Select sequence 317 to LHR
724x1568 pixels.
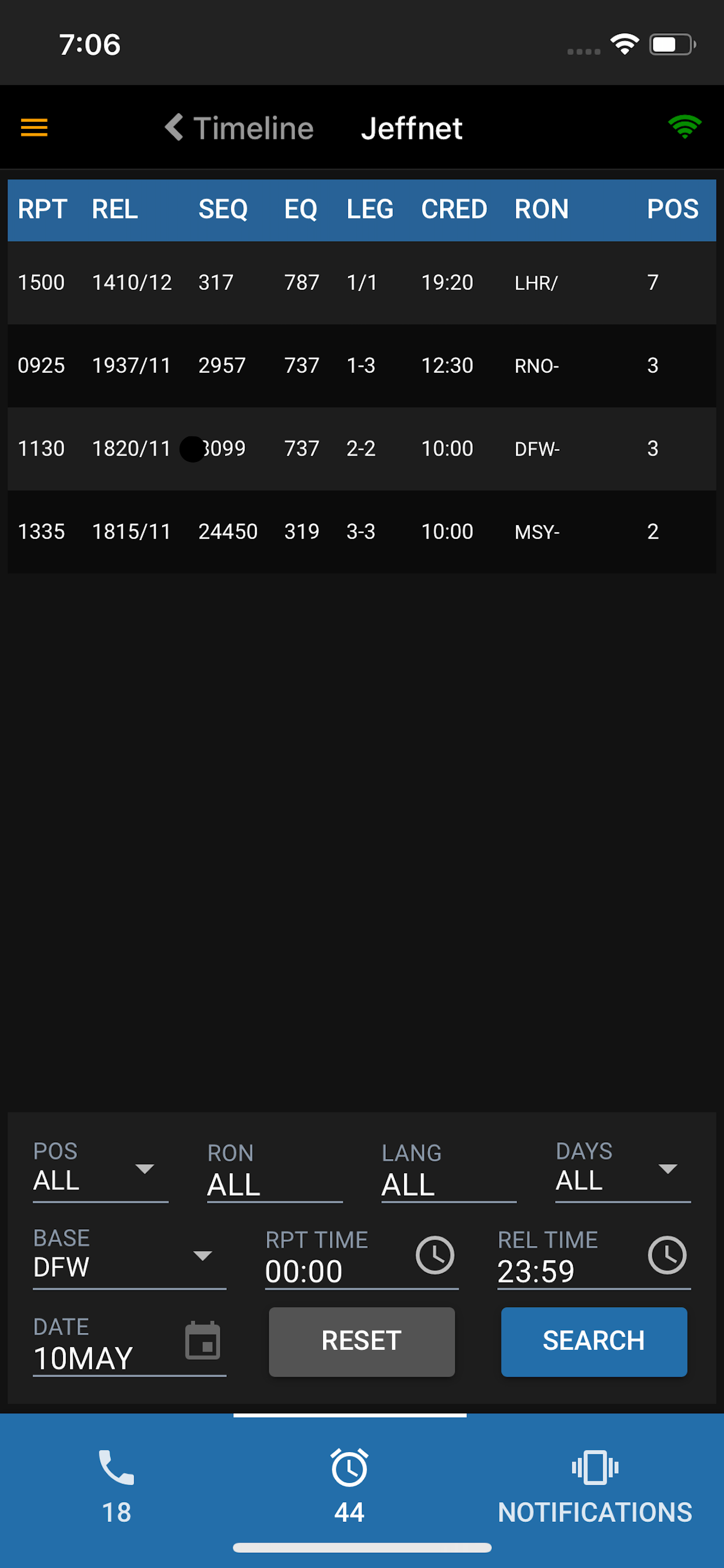[361, 282]
